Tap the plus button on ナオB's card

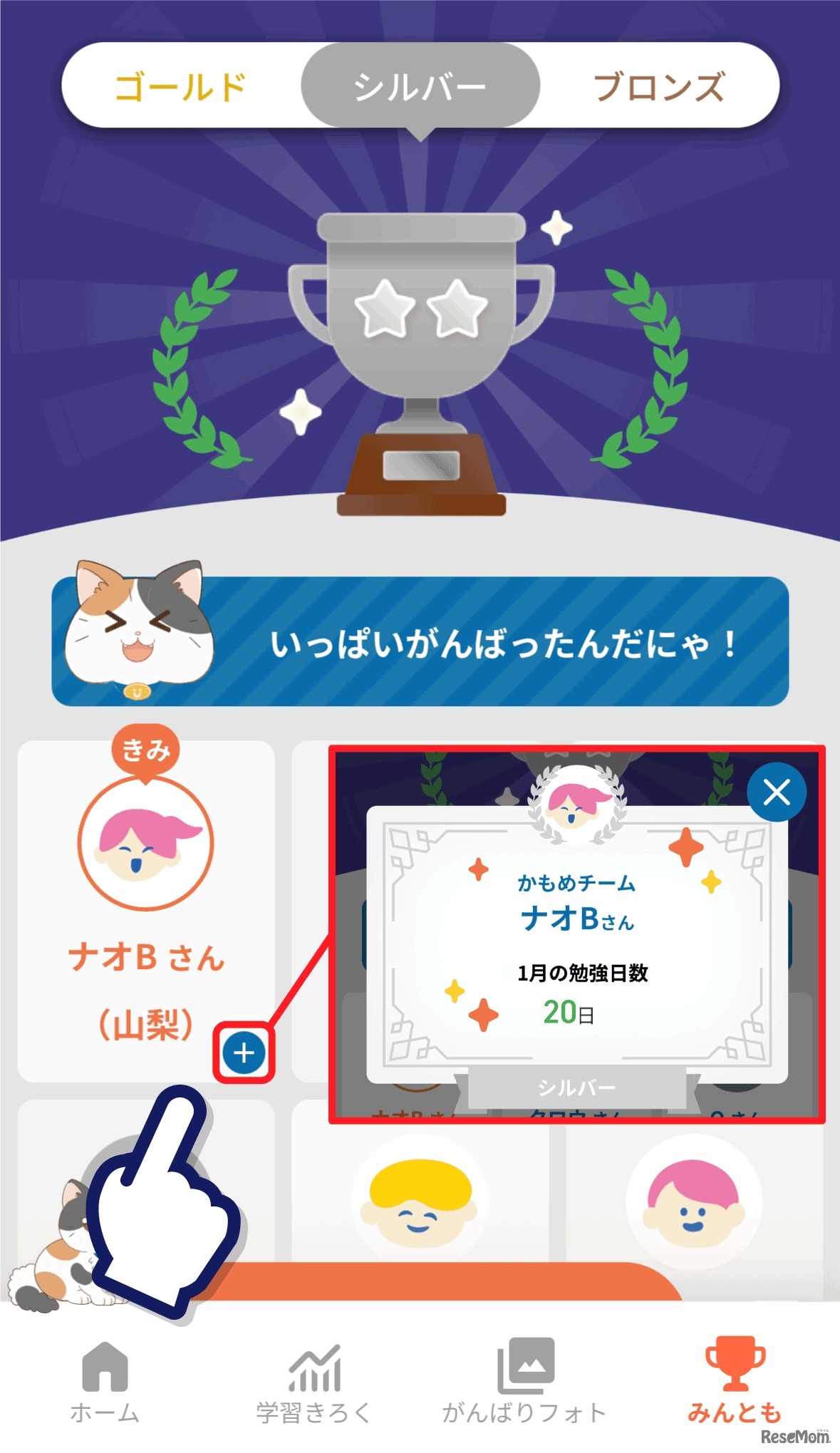point(244,1053)
